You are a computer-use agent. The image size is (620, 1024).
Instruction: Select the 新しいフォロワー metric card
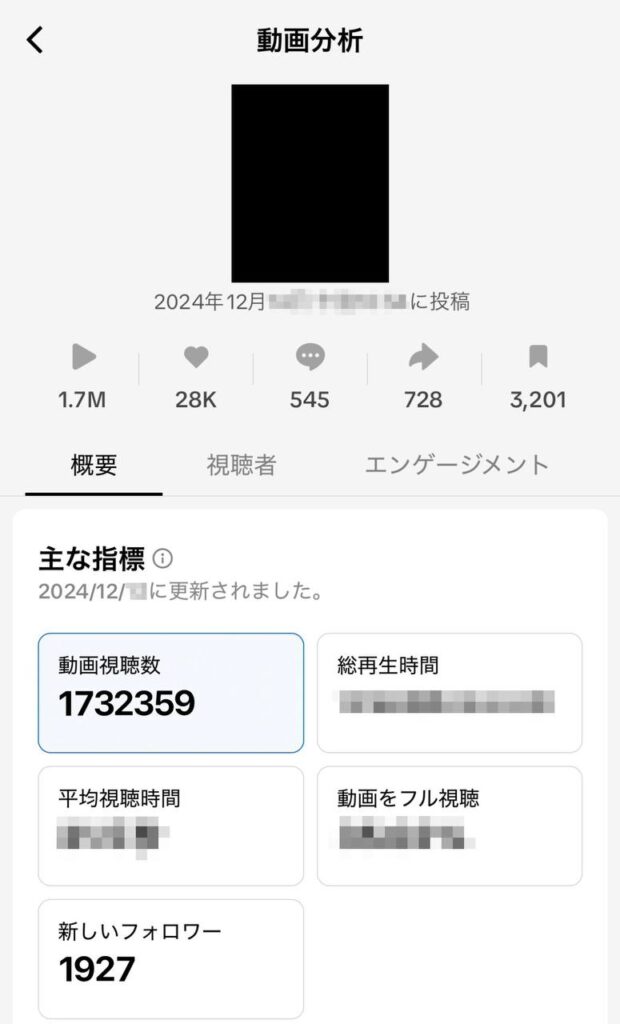171,958
